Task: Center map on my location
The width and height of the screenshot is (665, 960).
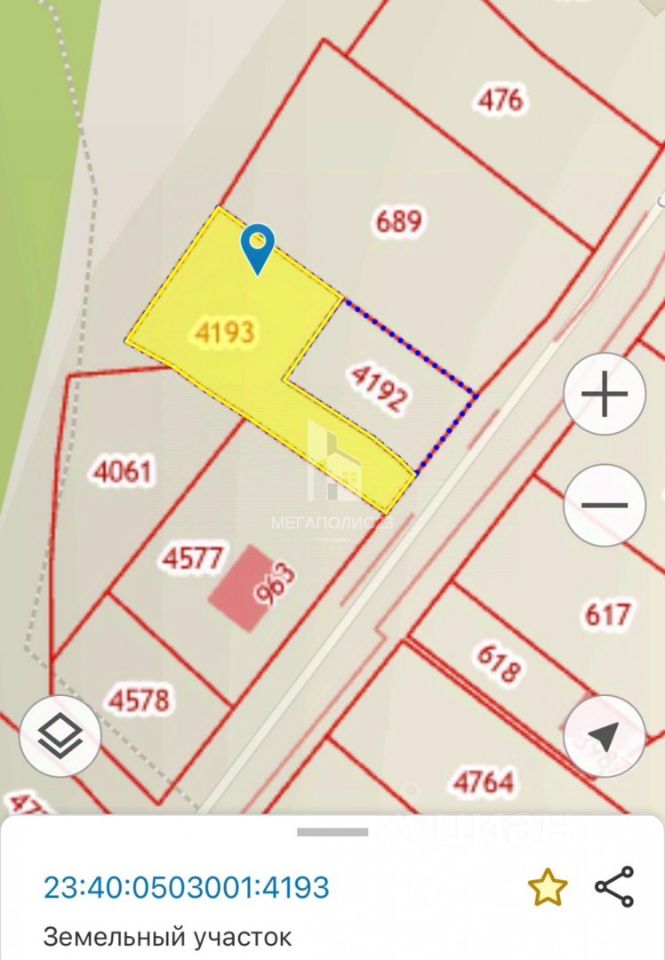Action: pyautogui.click(x=604, y=737)
